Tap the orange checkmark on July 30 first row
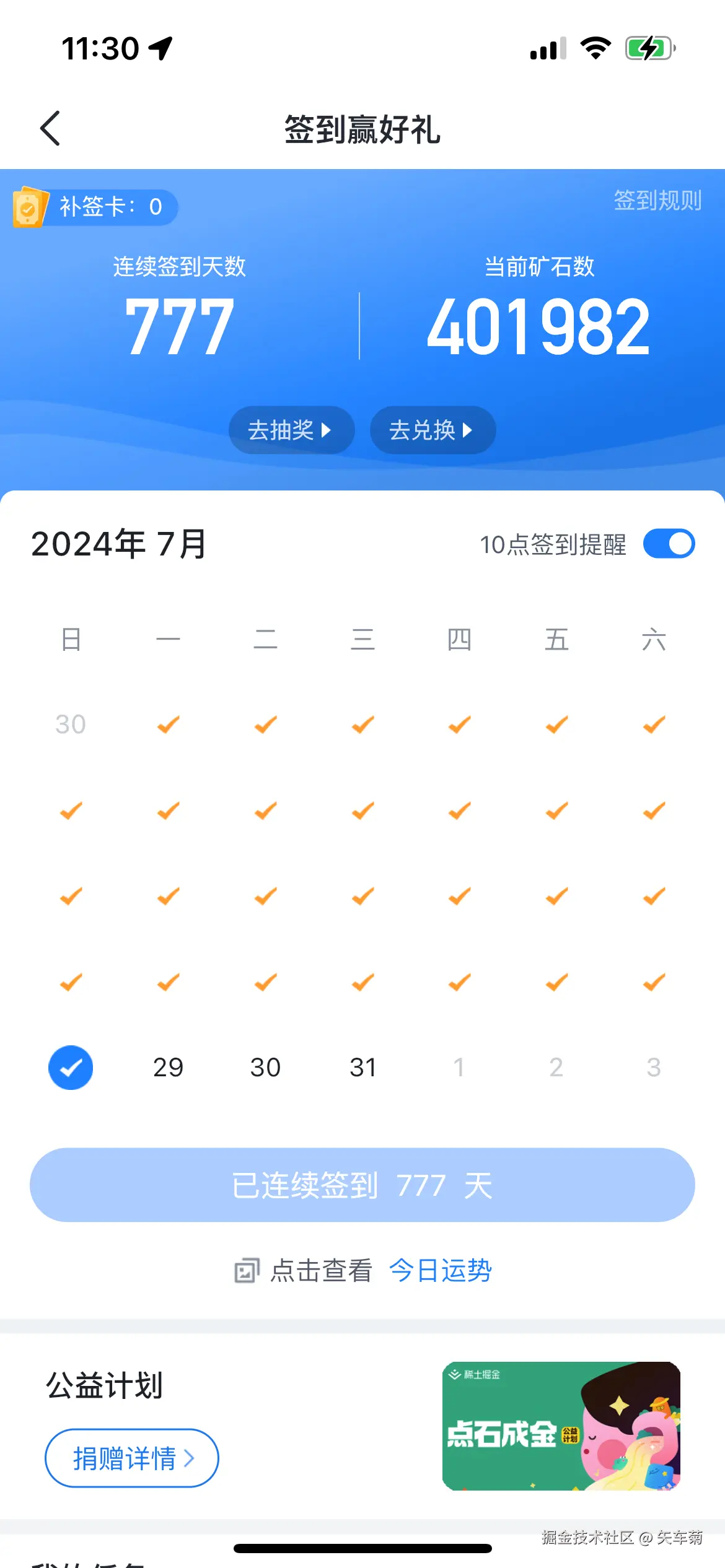725x1568 pixels. (x=167, y=725)
